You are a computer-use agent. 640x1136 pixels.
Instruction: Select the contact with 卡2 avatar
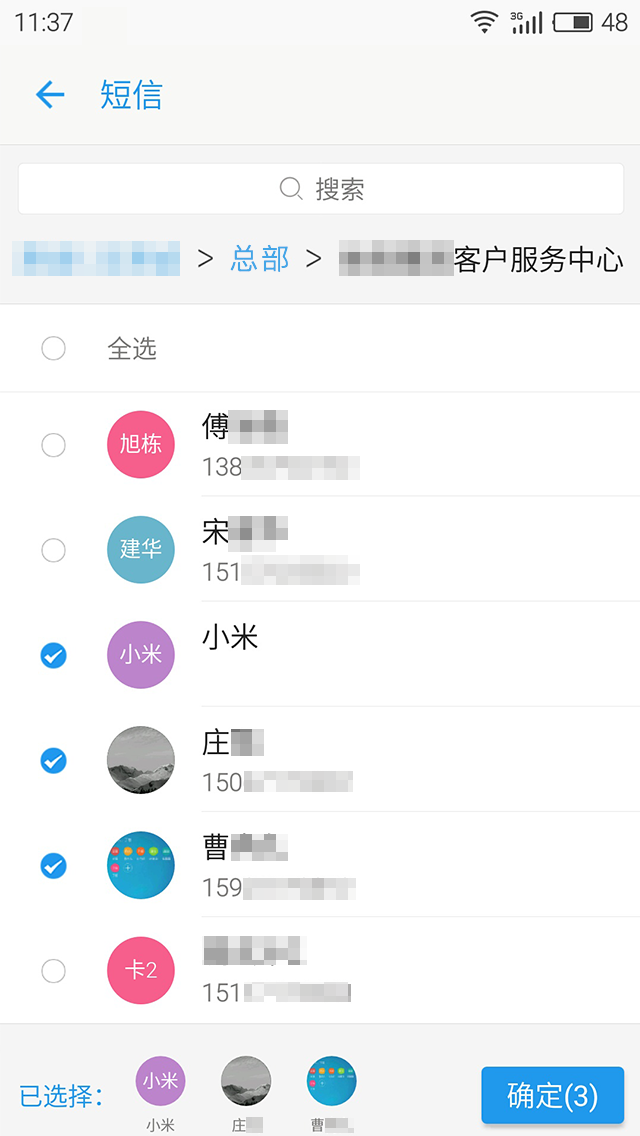(x=53, y=970)
